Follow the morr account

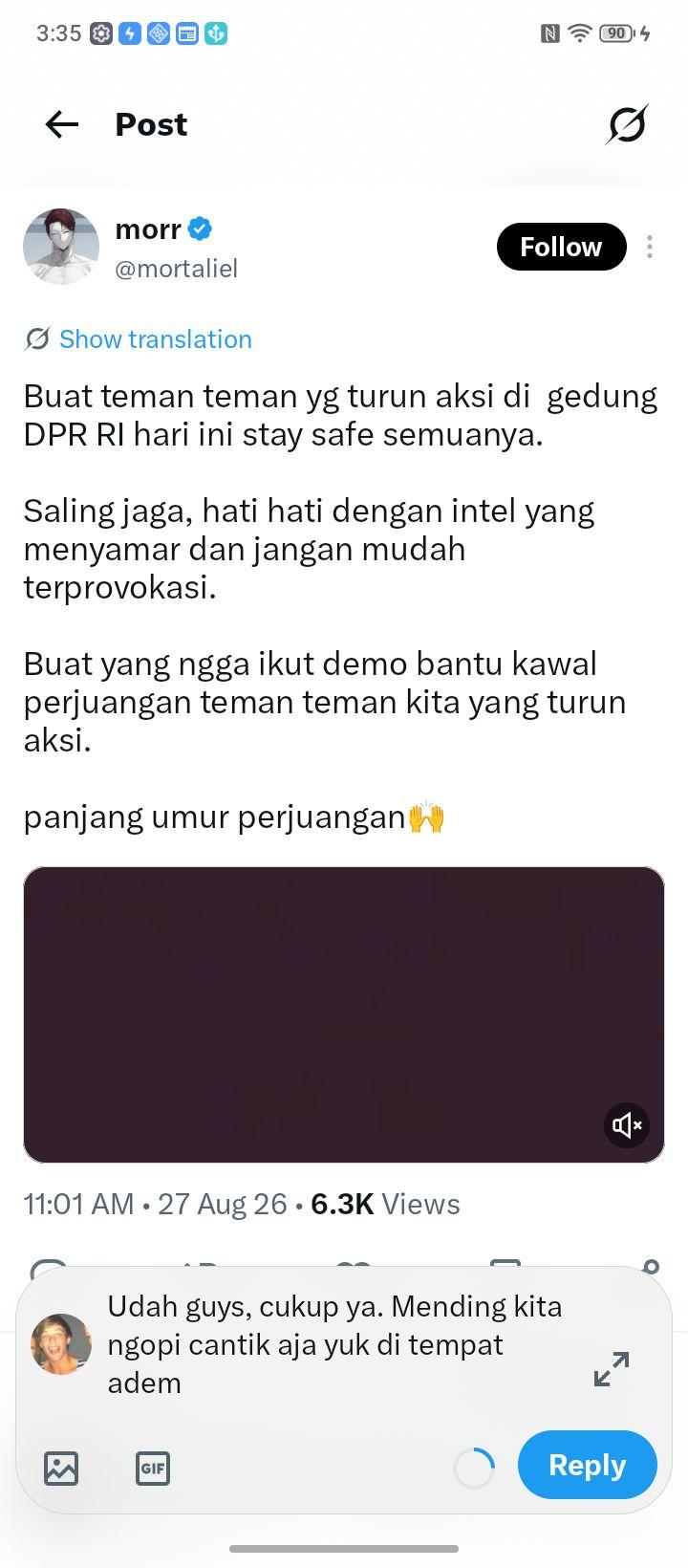(x=561, y=247)
